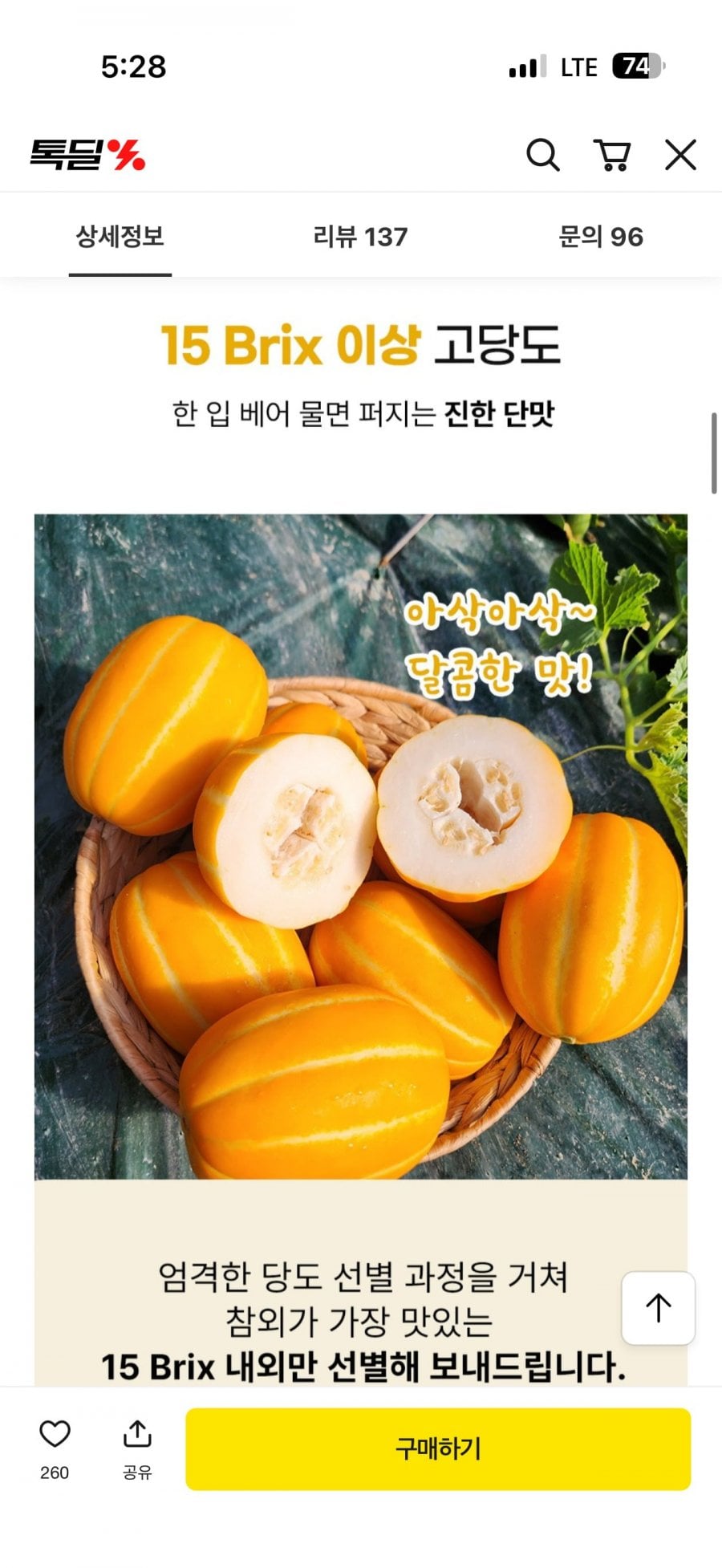
Task: Open the search icon
Action: [545, 156]
